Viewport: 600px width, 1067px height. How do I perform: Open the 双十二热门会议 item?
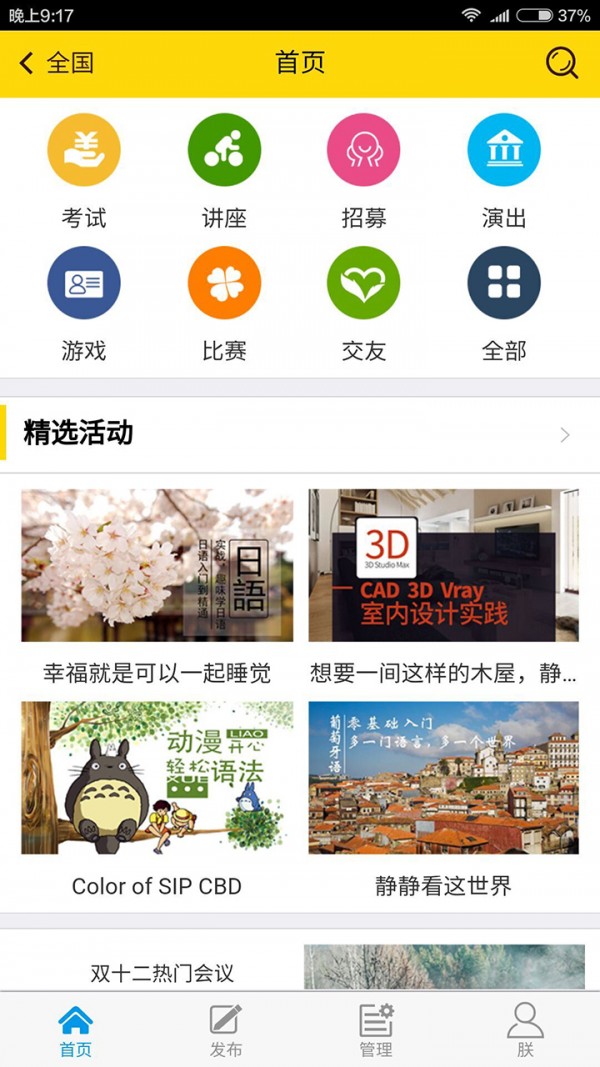(x=162, y=971)
